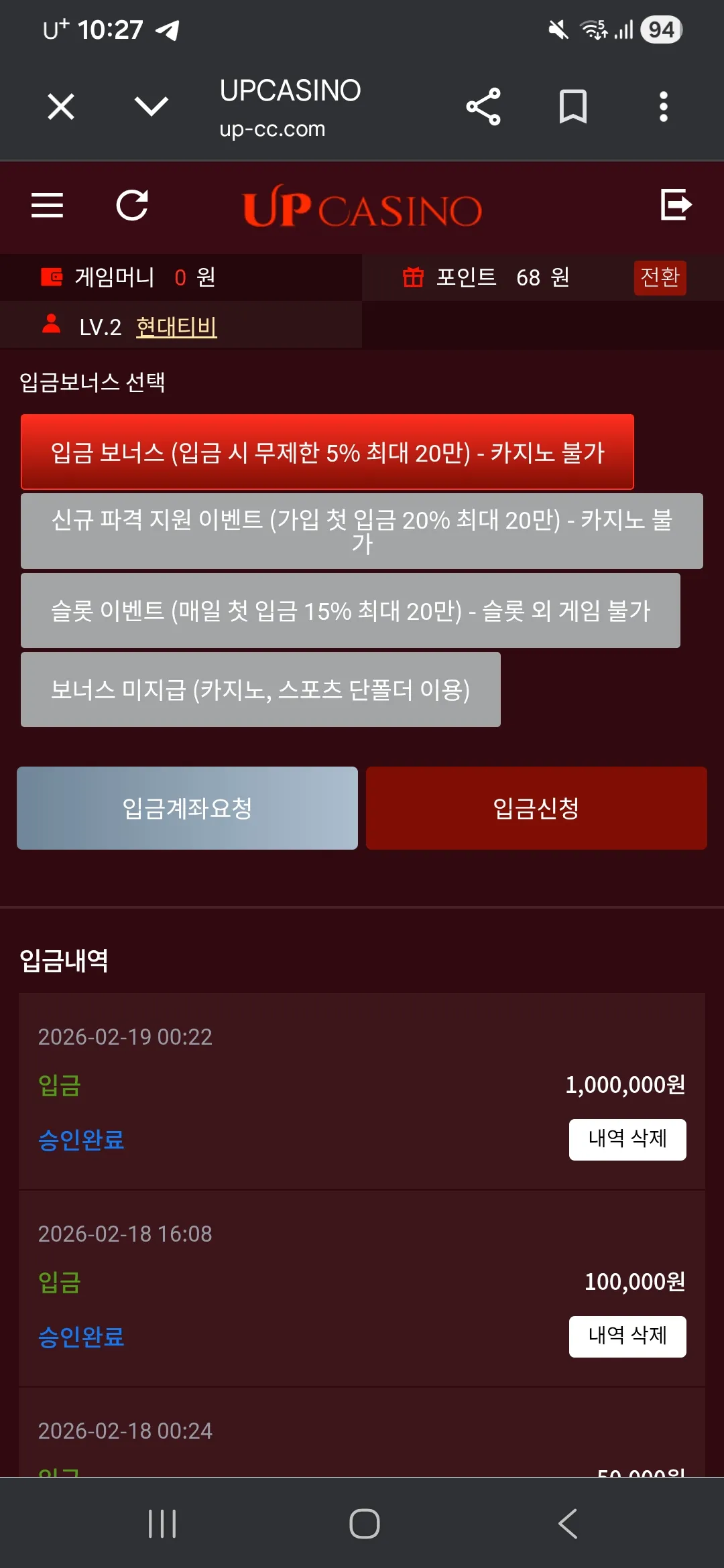Delete the 1,000,000원 deposit record

[x=627, y=1139]
